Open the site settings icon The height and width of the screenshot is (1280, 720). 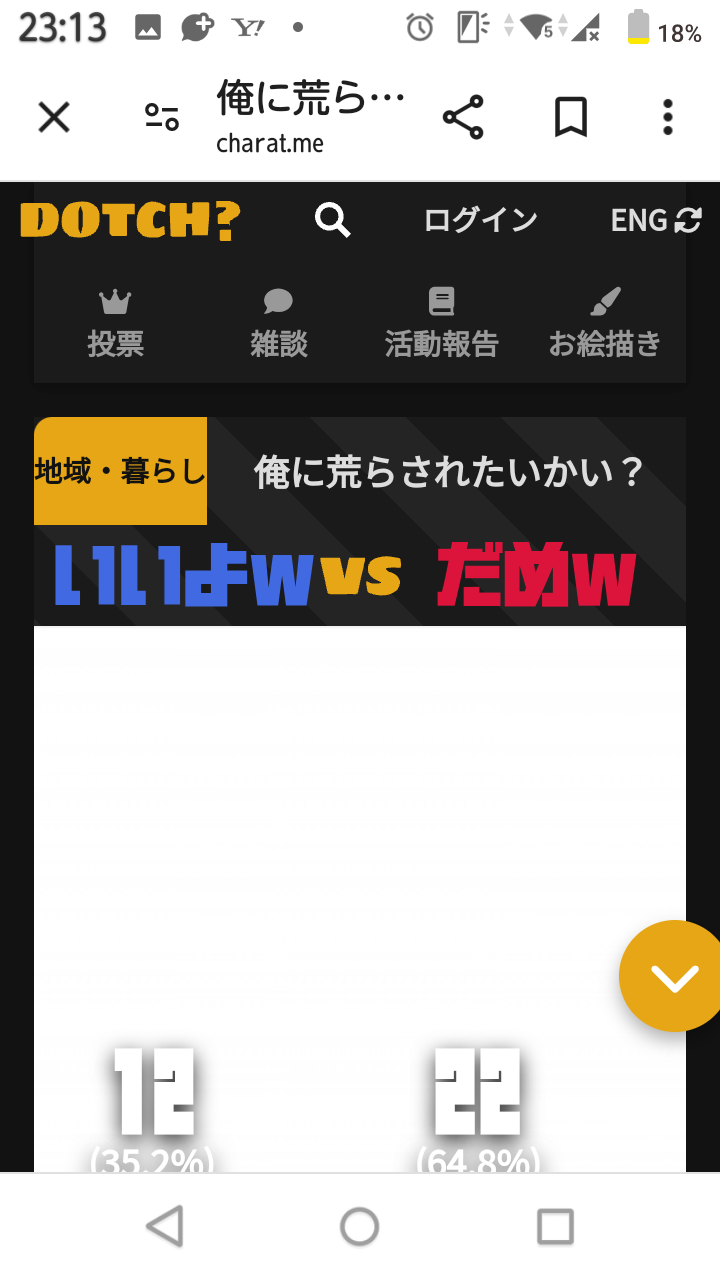coord(161,118)
